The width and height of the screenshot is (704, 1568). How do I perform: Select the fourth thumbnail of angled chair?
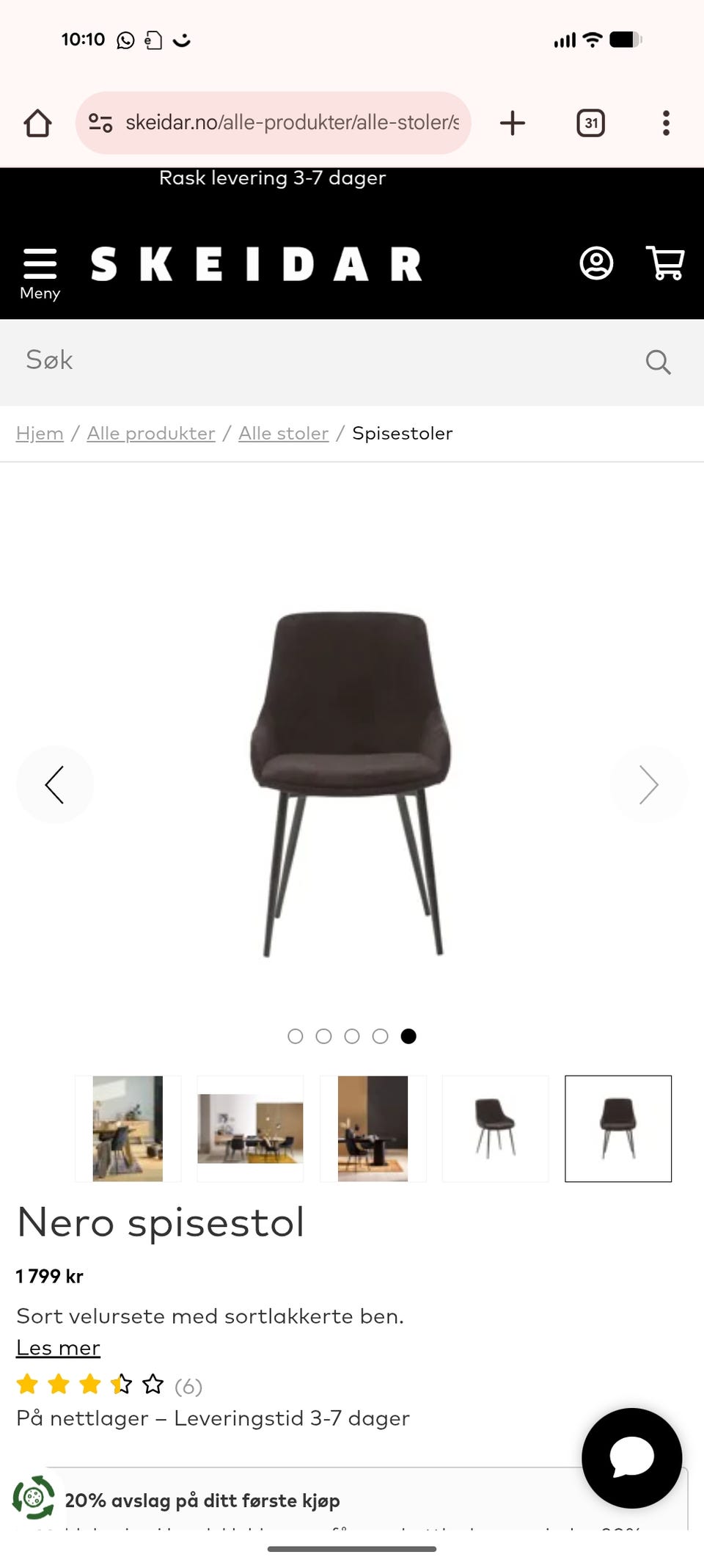pos(495,1128)
